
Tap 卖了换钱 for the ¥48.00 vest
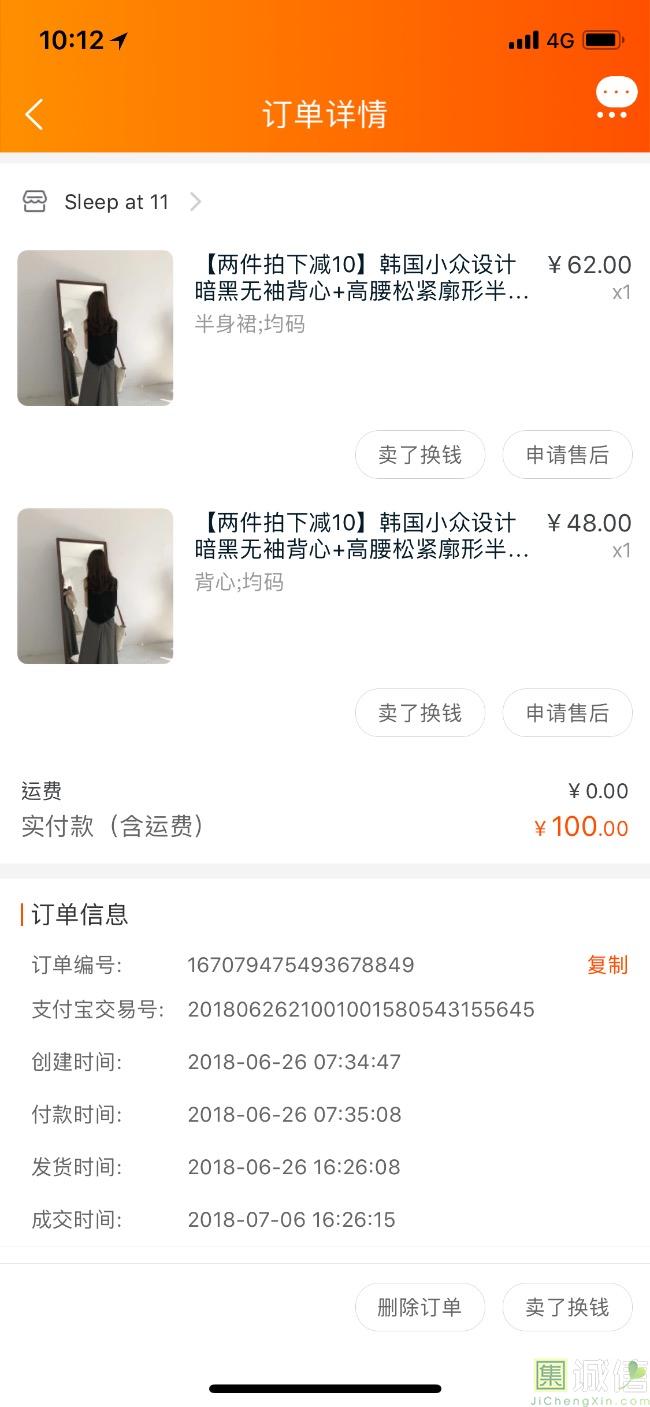(420, 713)
